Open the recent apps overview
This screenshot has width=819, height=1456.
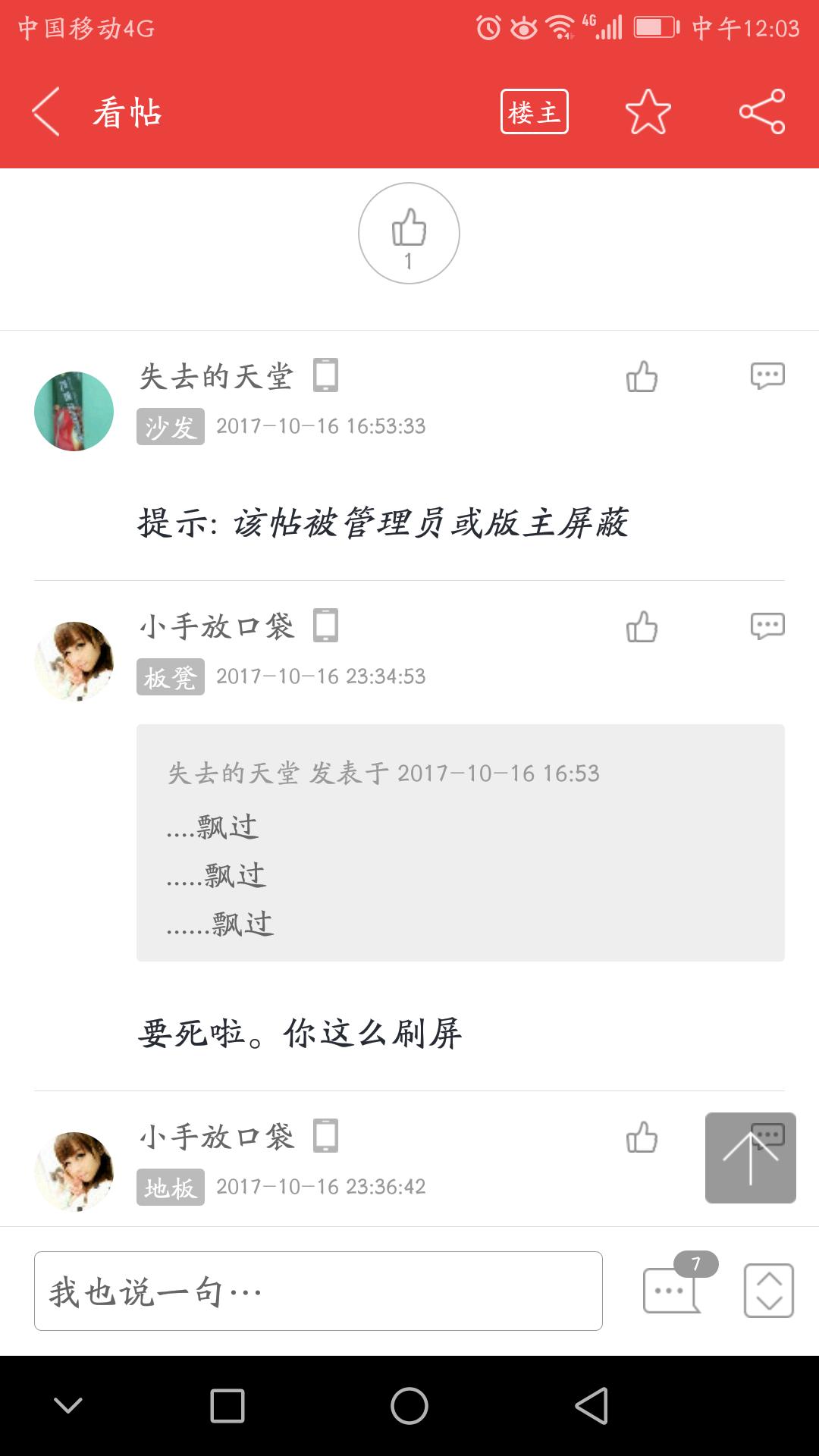click(x=227, y=1406)
